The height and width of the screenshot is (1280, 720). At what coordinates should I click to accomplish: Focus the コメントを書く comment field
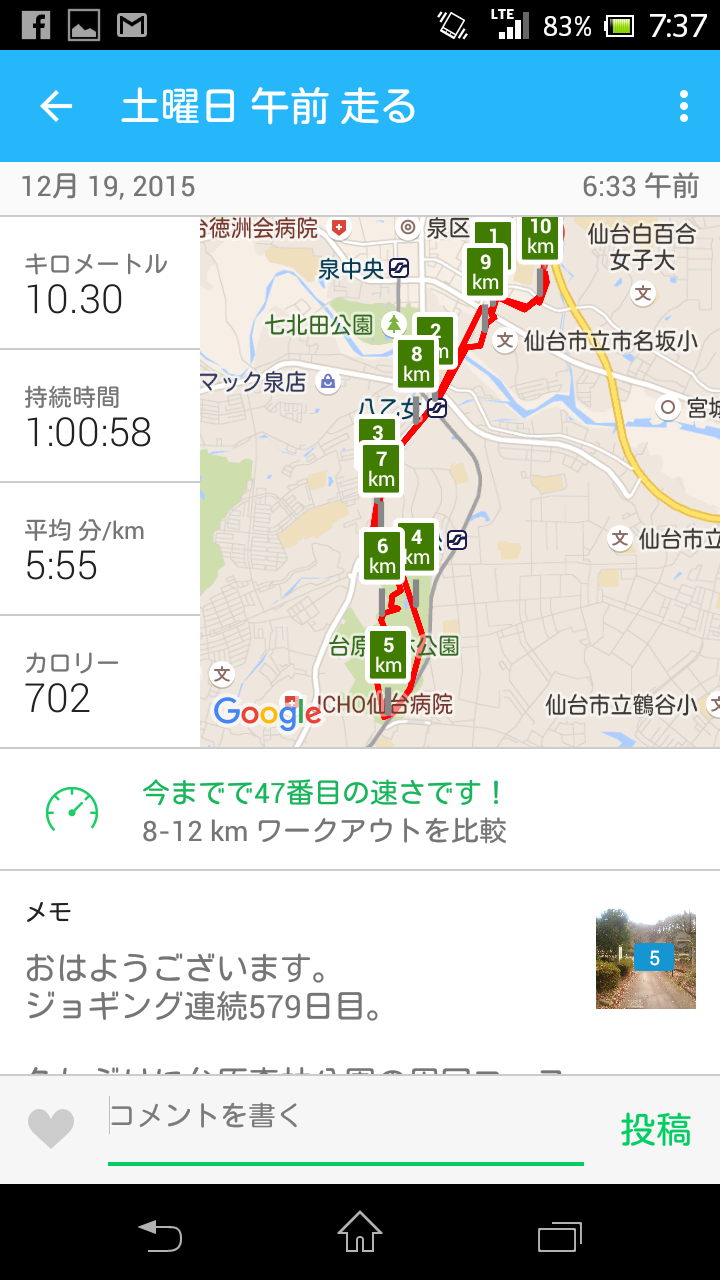tap(345, 1117)
